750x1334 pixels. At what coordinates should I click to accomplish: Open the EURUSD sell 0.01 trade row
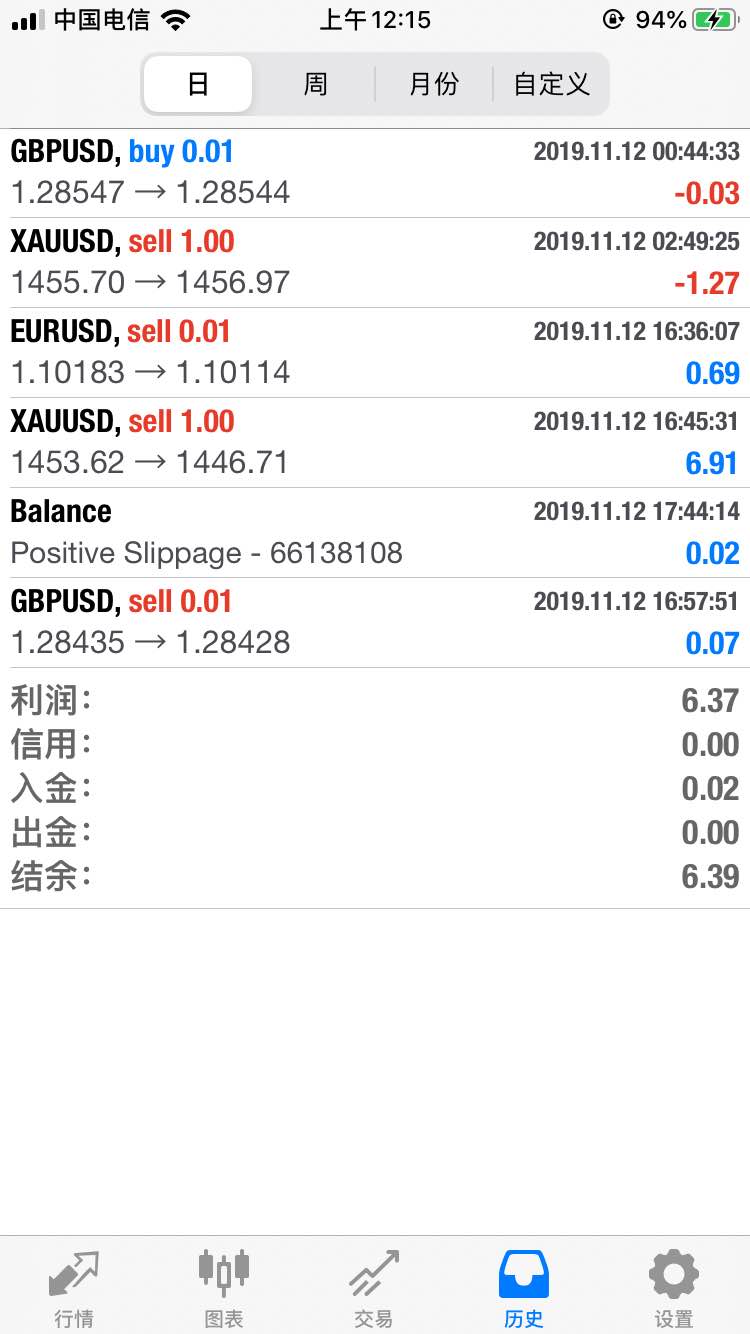tap(375, 353)
